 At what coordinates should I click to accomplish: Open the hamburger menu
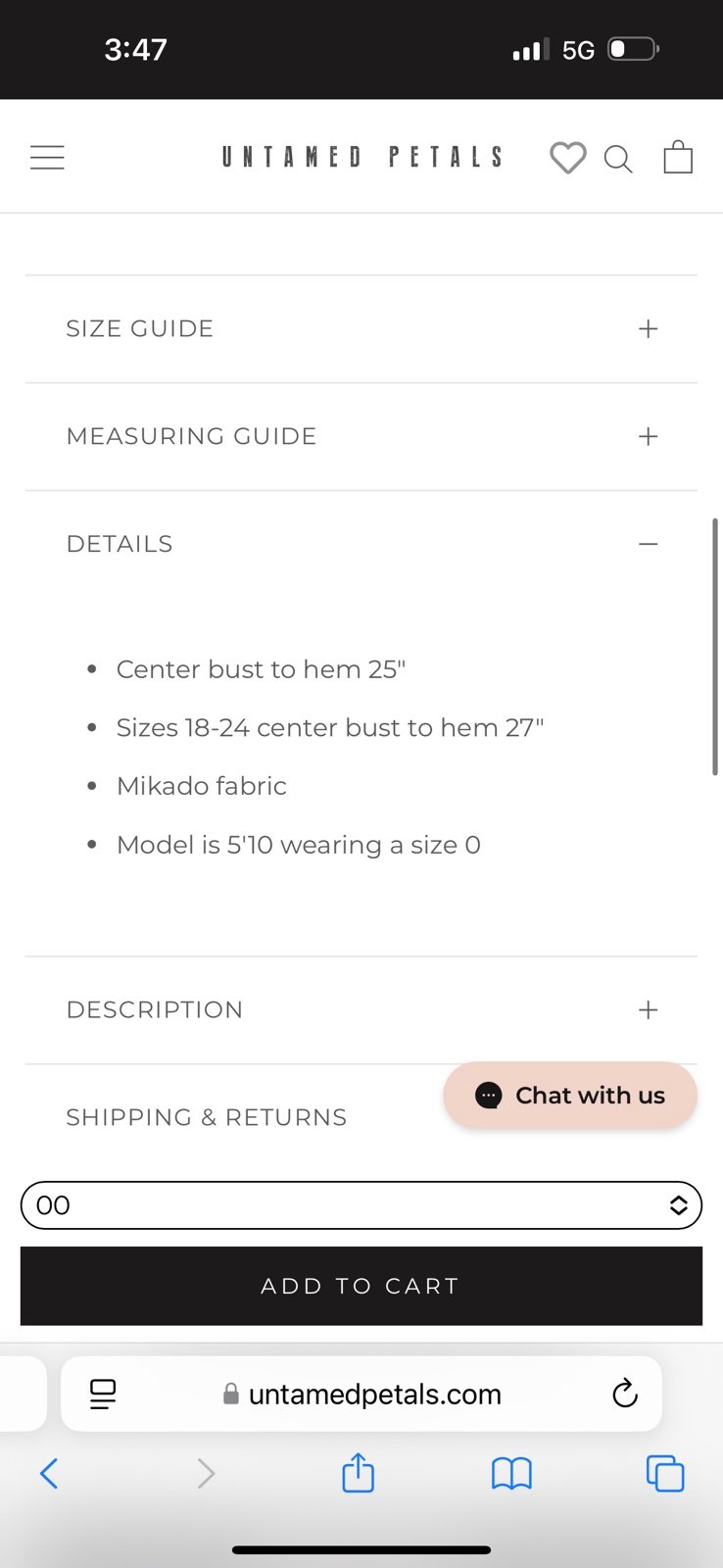[47, 158]
